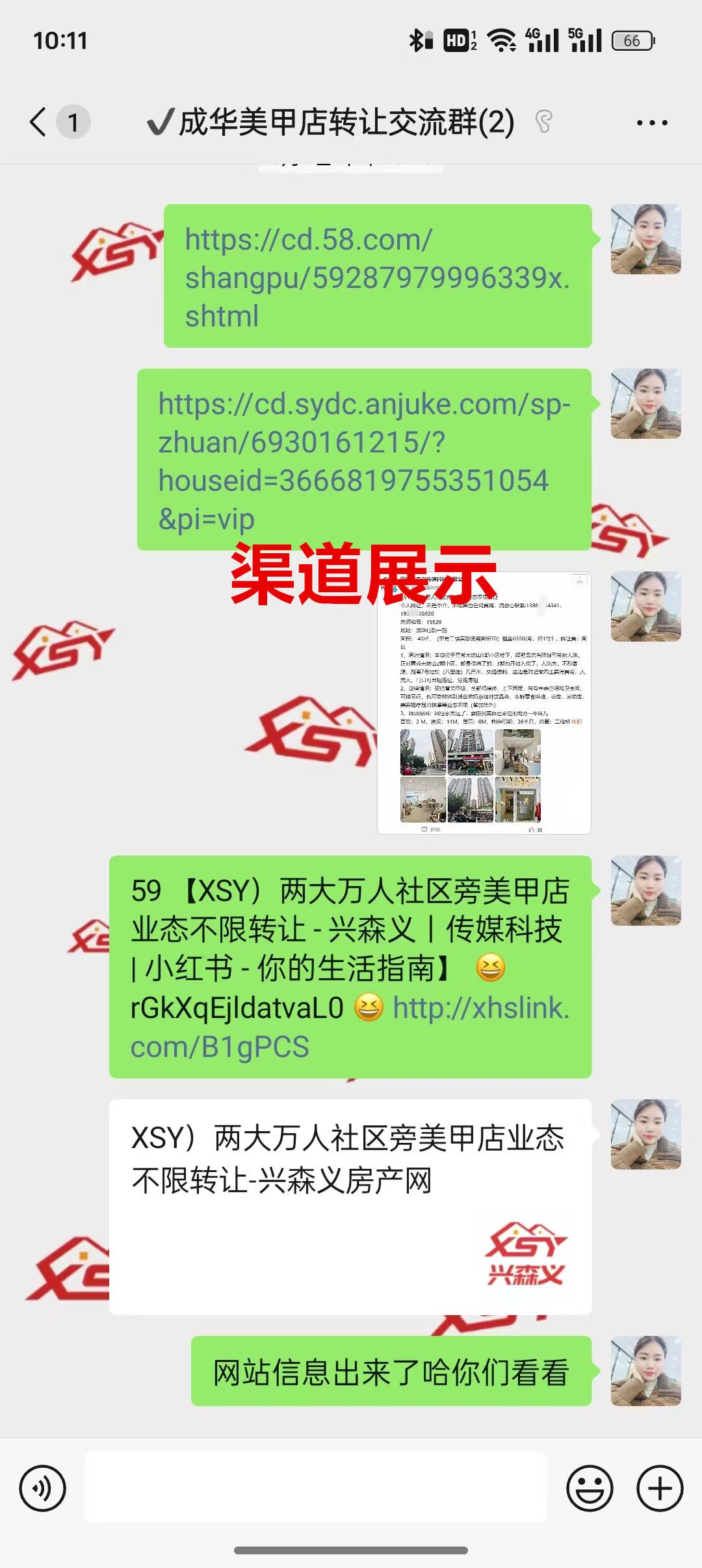Tap the avatar beside 网站信息出来了 message
Viewport: 702px width, 1568px height.
tap(645, 1370)
